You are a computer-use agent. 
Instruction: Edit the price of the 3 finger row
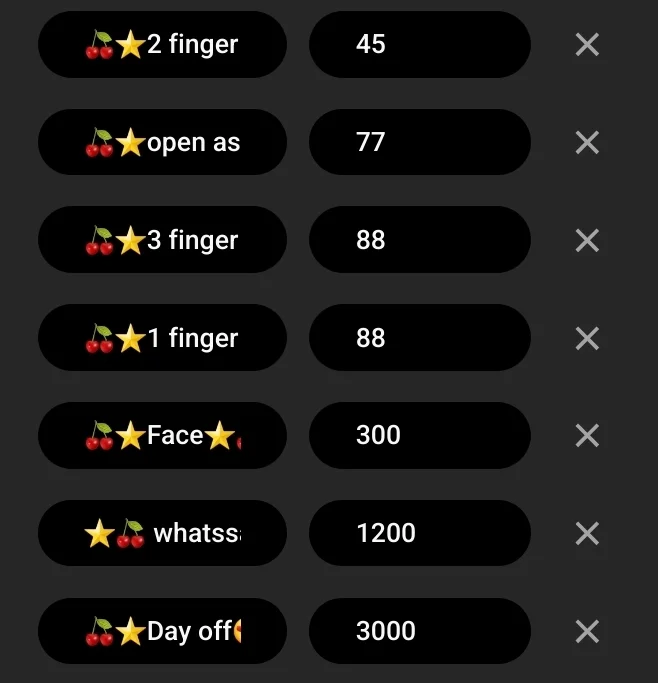point(419,240)
